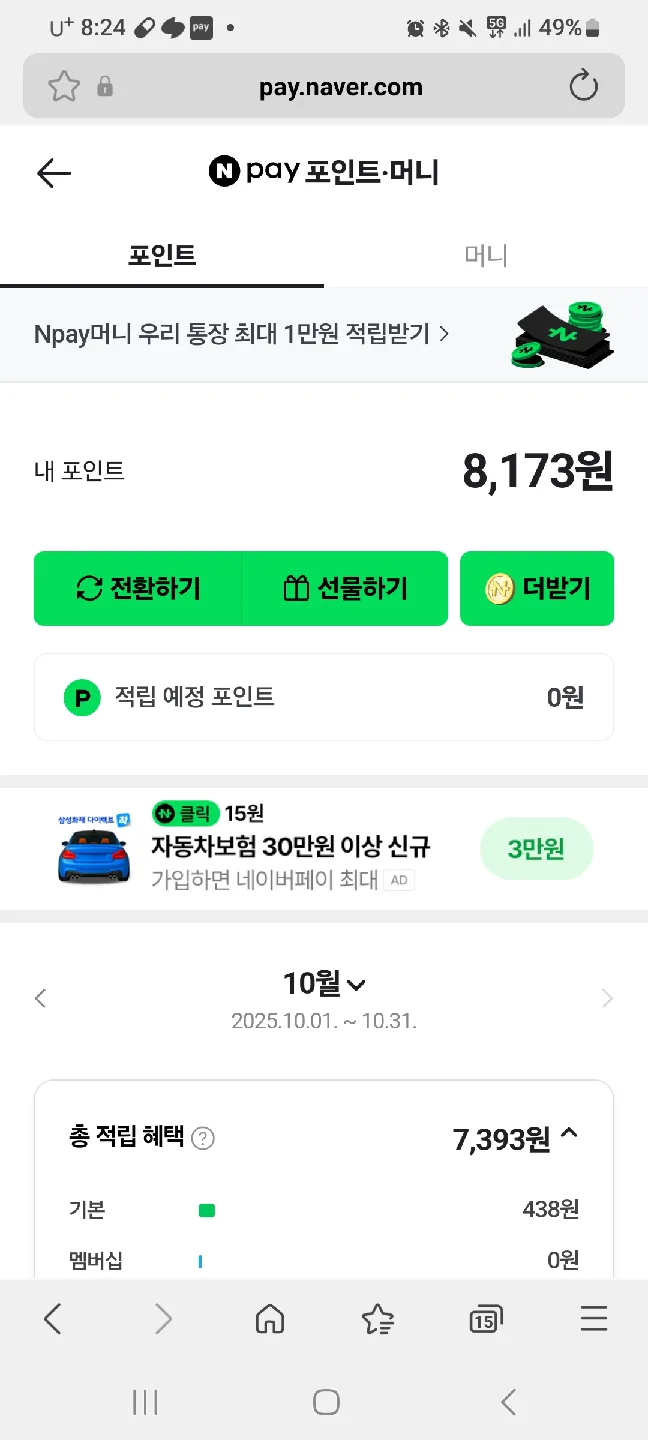The width and height of the screenshot is (648, 1440).
Task: Tap 선물하기 to gift points
Action: click(345, 589)
